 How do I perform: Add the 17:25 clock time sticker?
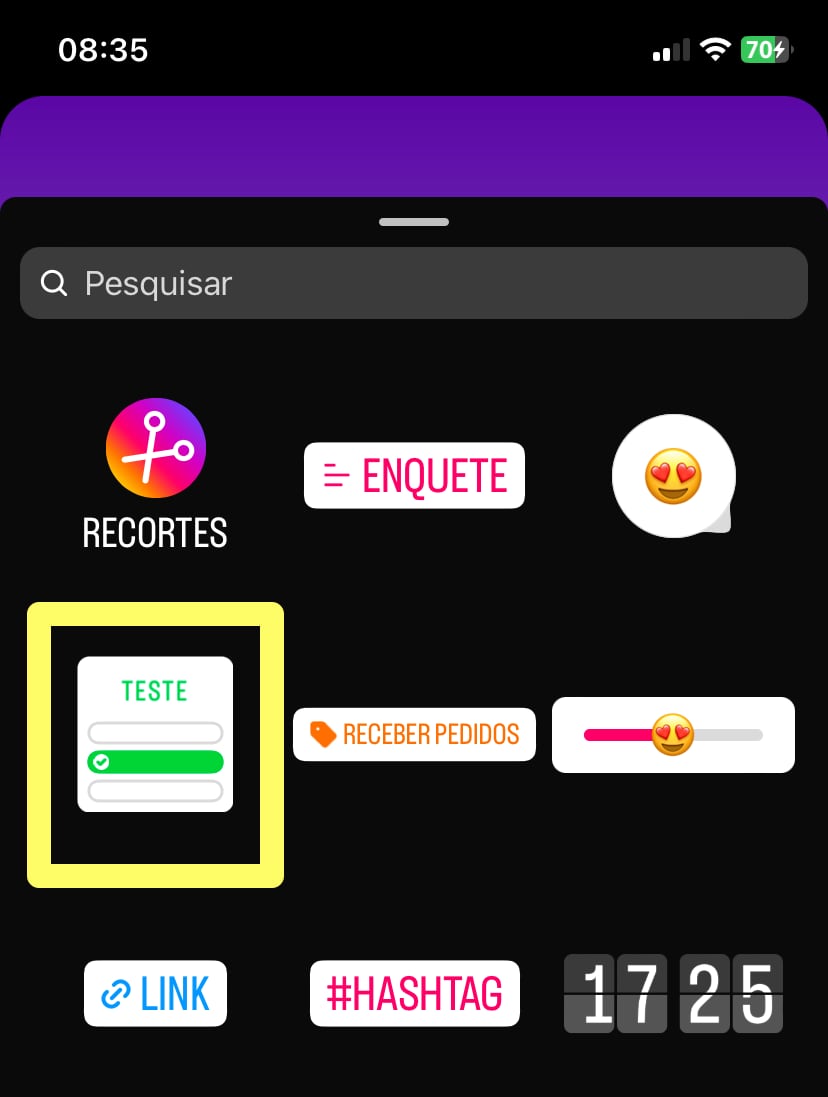[673, 994]
